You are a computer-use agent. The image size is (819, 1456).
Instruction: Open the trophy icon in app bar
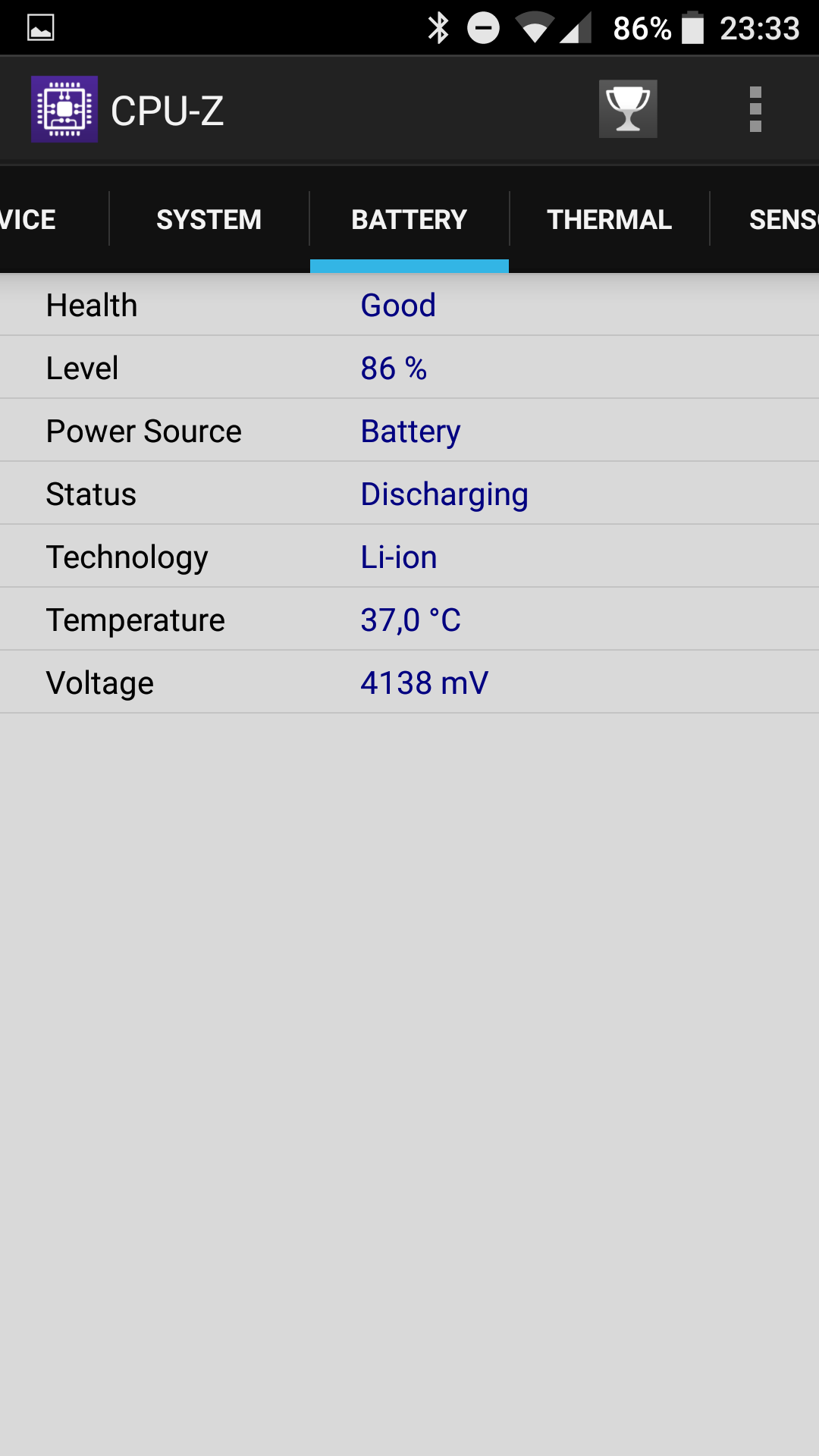[x=628, y=109]
